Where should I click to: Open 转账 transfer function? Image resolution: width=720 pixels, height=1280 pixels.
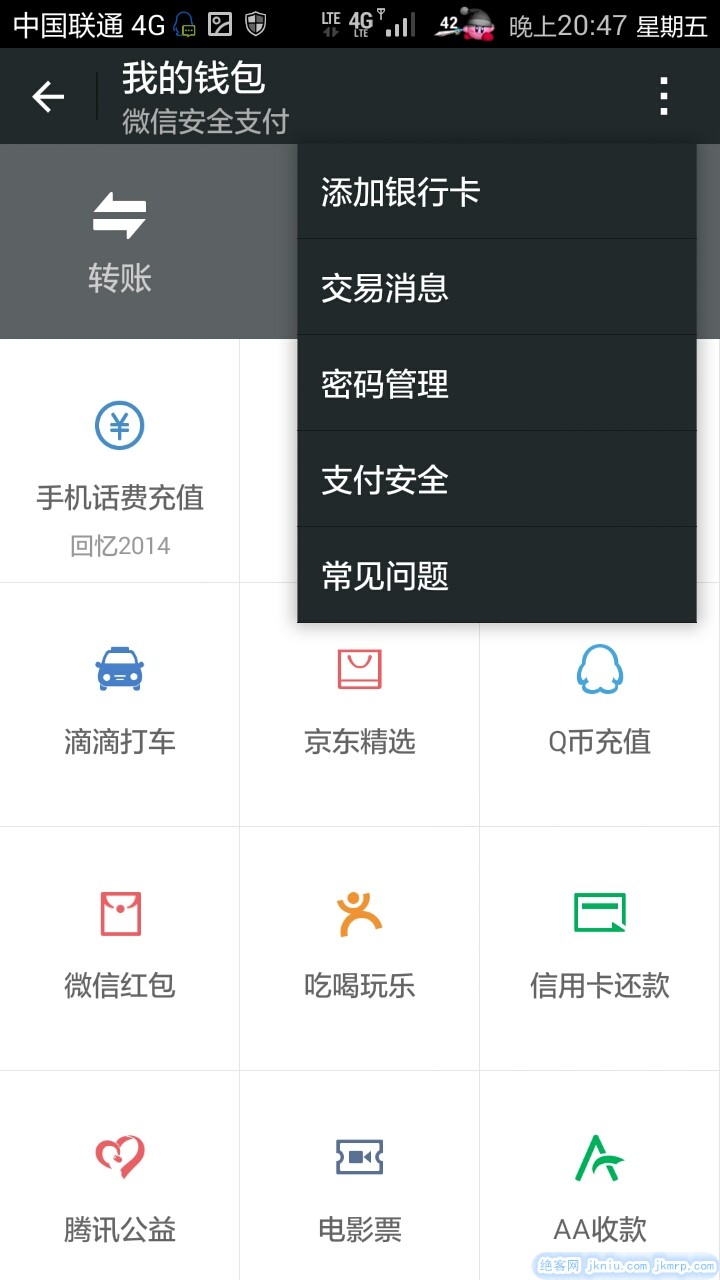119,242
